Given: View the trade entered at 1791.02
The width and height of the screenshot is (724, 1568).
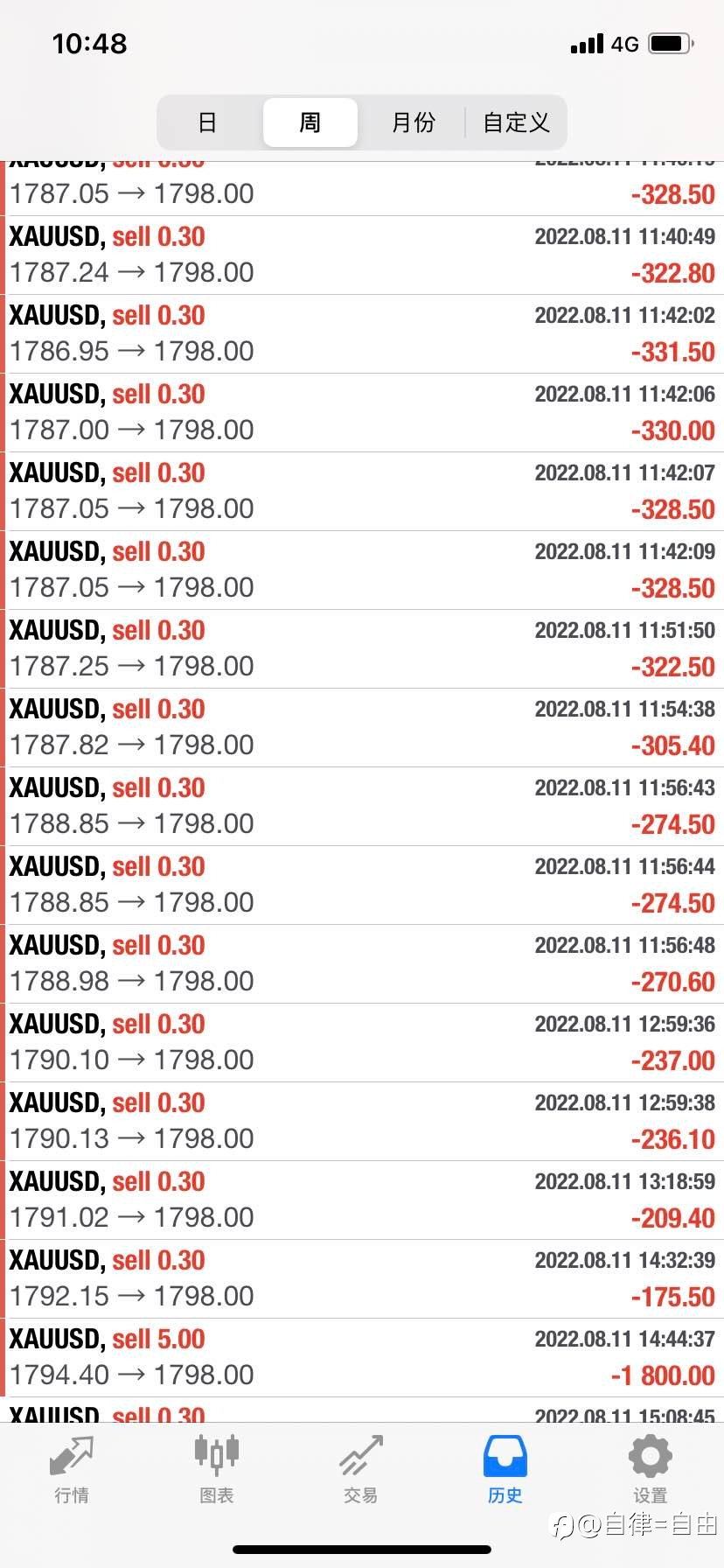Looking at the screenshot, I should tap(362, 1200).
